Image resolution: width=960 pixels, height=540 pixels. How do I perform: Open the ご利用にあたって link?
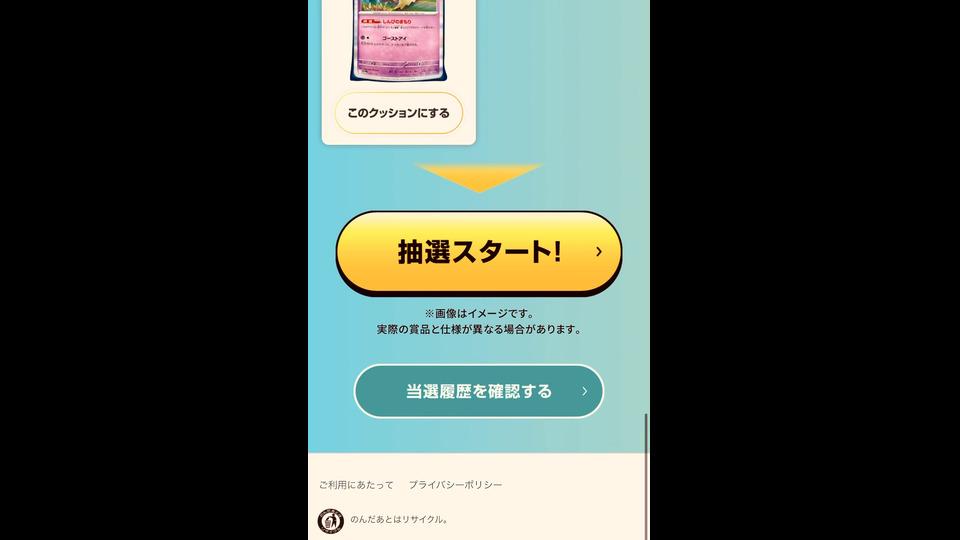point(355,485)
